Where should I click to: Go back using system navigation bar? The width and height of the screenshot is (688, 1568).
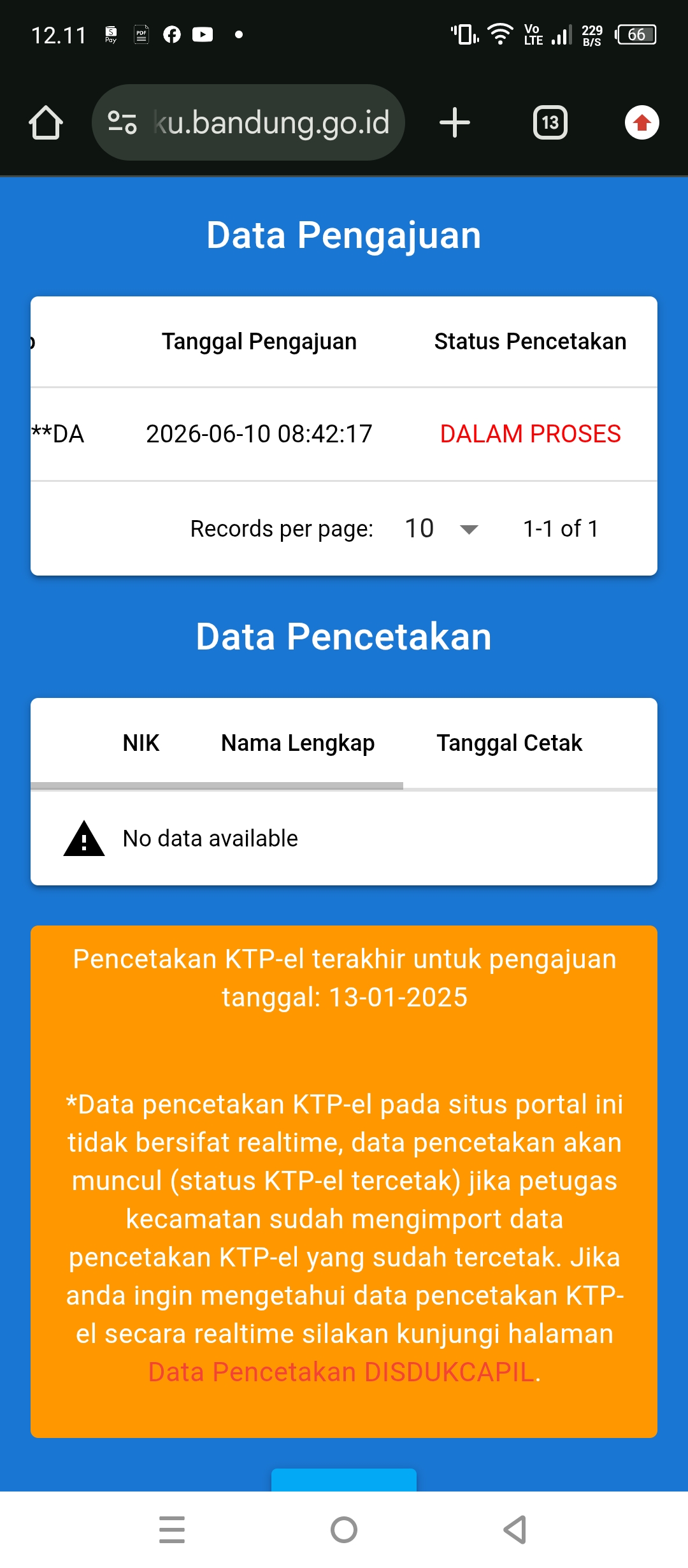[515, 1530]
